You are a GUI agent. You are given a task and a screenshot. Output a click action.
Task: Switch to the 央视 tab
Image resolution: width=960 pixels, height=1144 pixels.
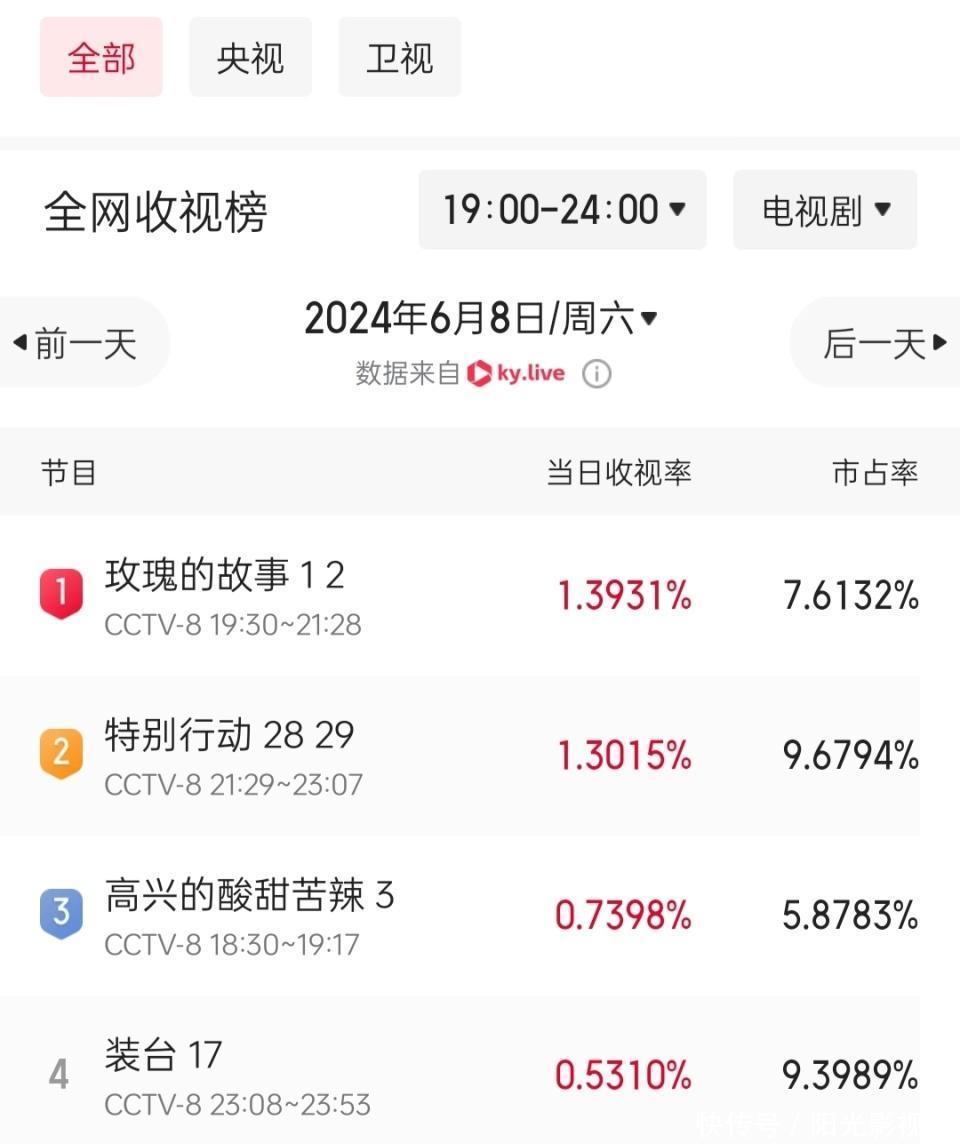pos(250,58)
